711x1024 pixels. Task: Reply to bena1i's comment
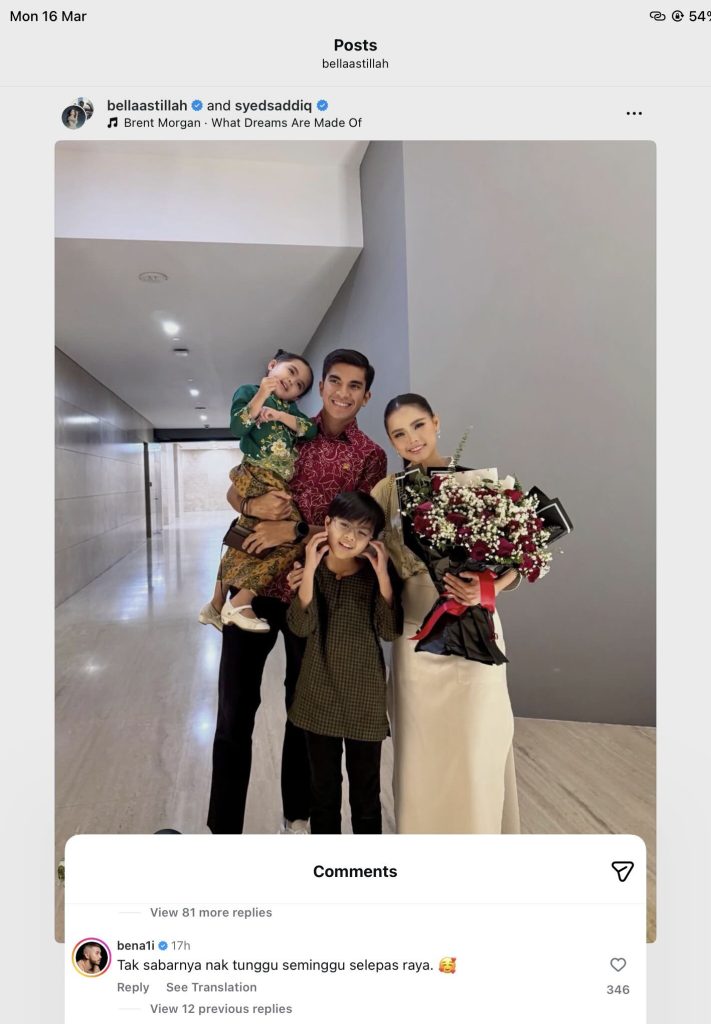tap(133, 987)
